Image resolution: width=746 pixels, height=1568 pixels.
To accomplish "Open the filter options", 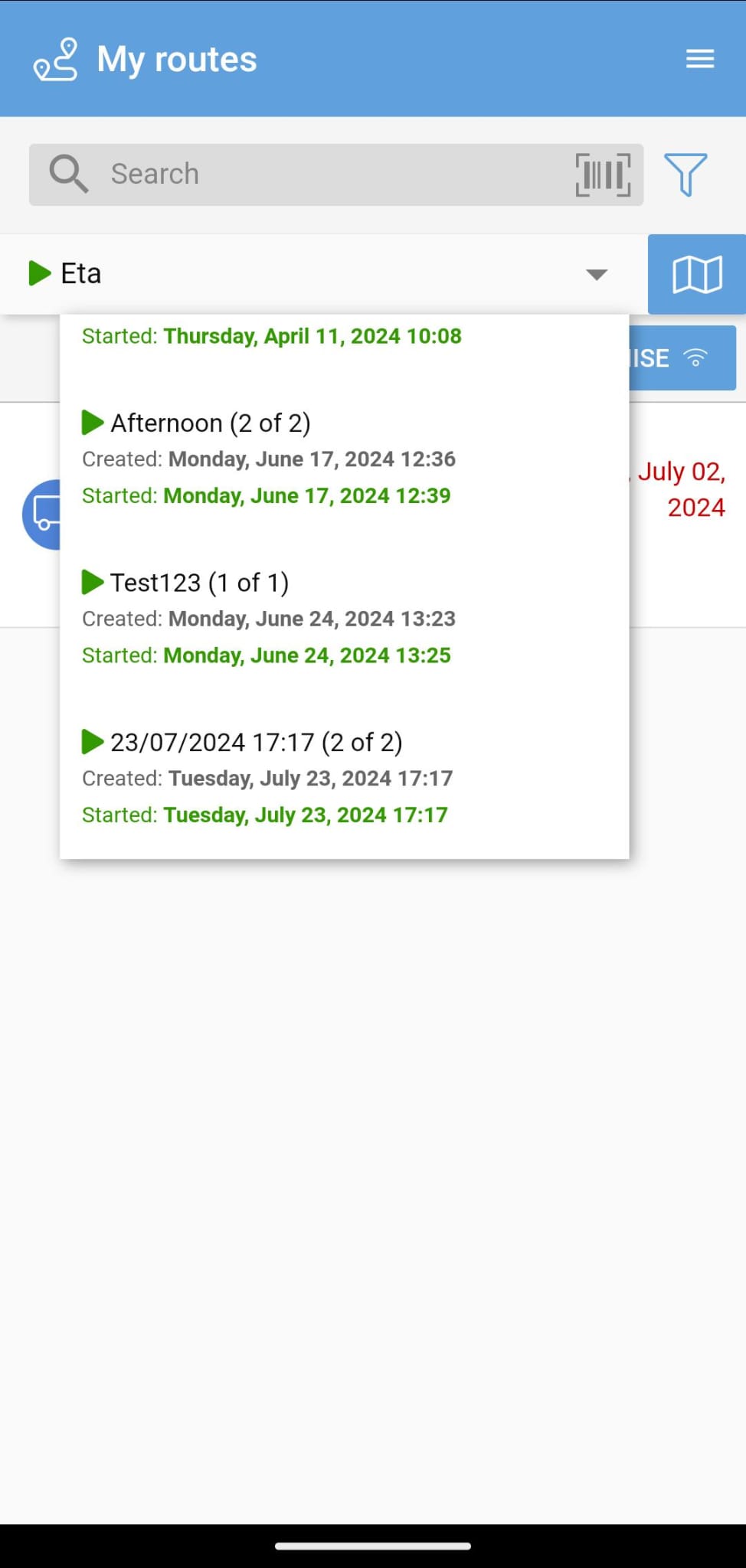I will [685, 175].
